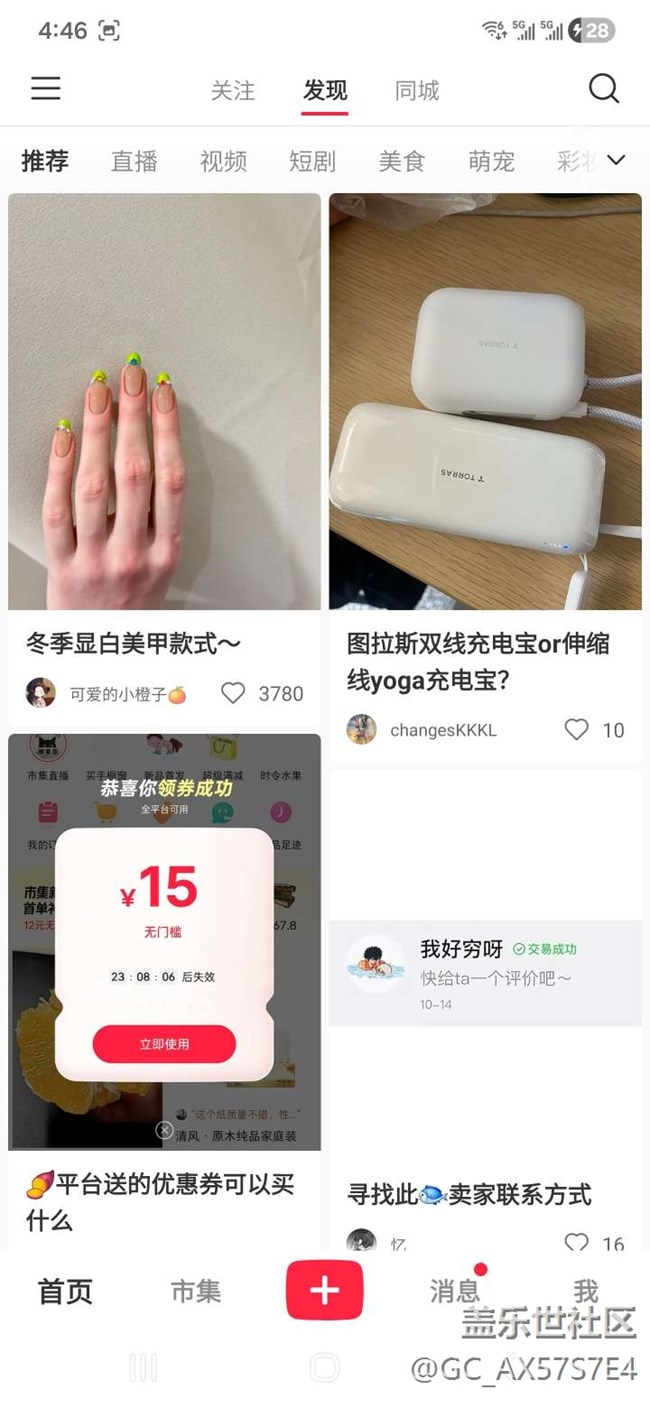This screenshot has width=650, height=1408.
Task: Open the hamburger drawer menu
Action: click(46, 89)
